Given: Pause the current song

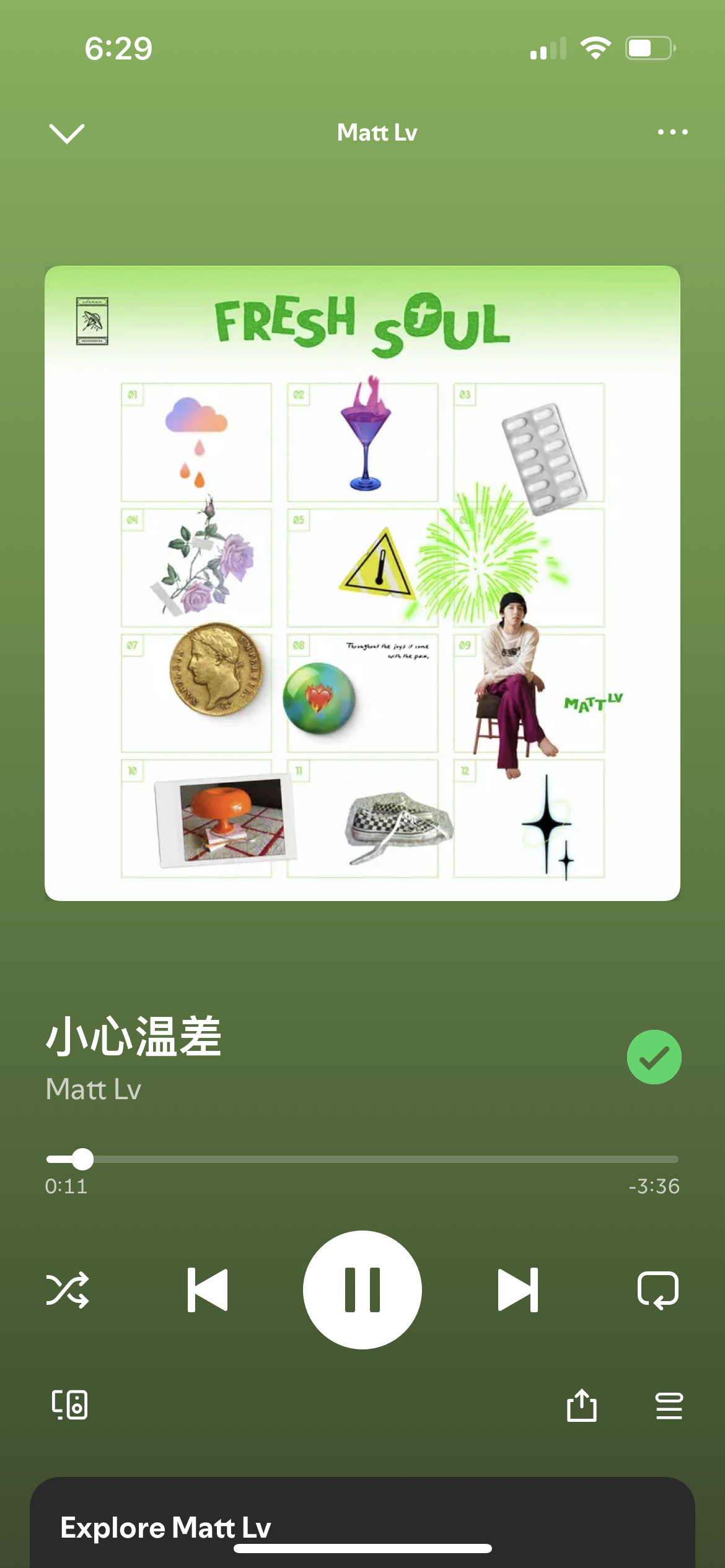Looking at the screenshot, I should tap(362, 1290).
